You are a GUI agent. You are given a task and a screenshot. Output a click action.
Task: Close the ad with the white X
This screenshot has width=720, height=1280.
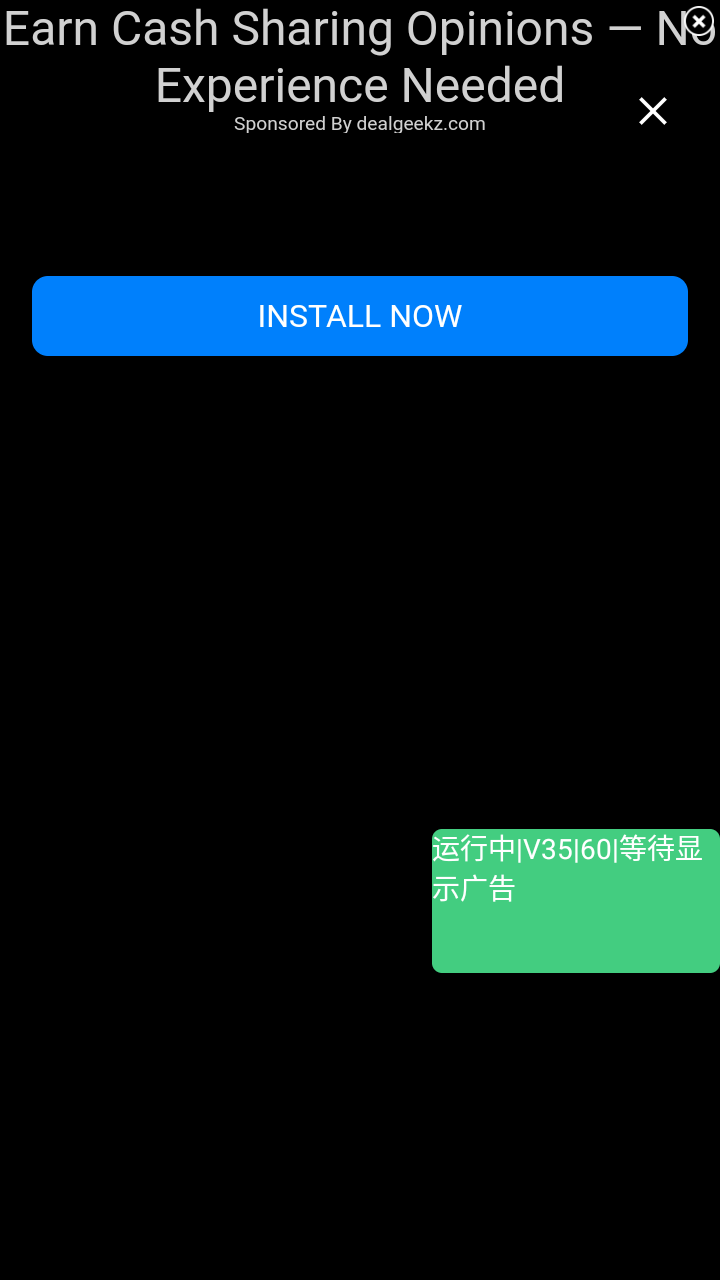point(652,111)
